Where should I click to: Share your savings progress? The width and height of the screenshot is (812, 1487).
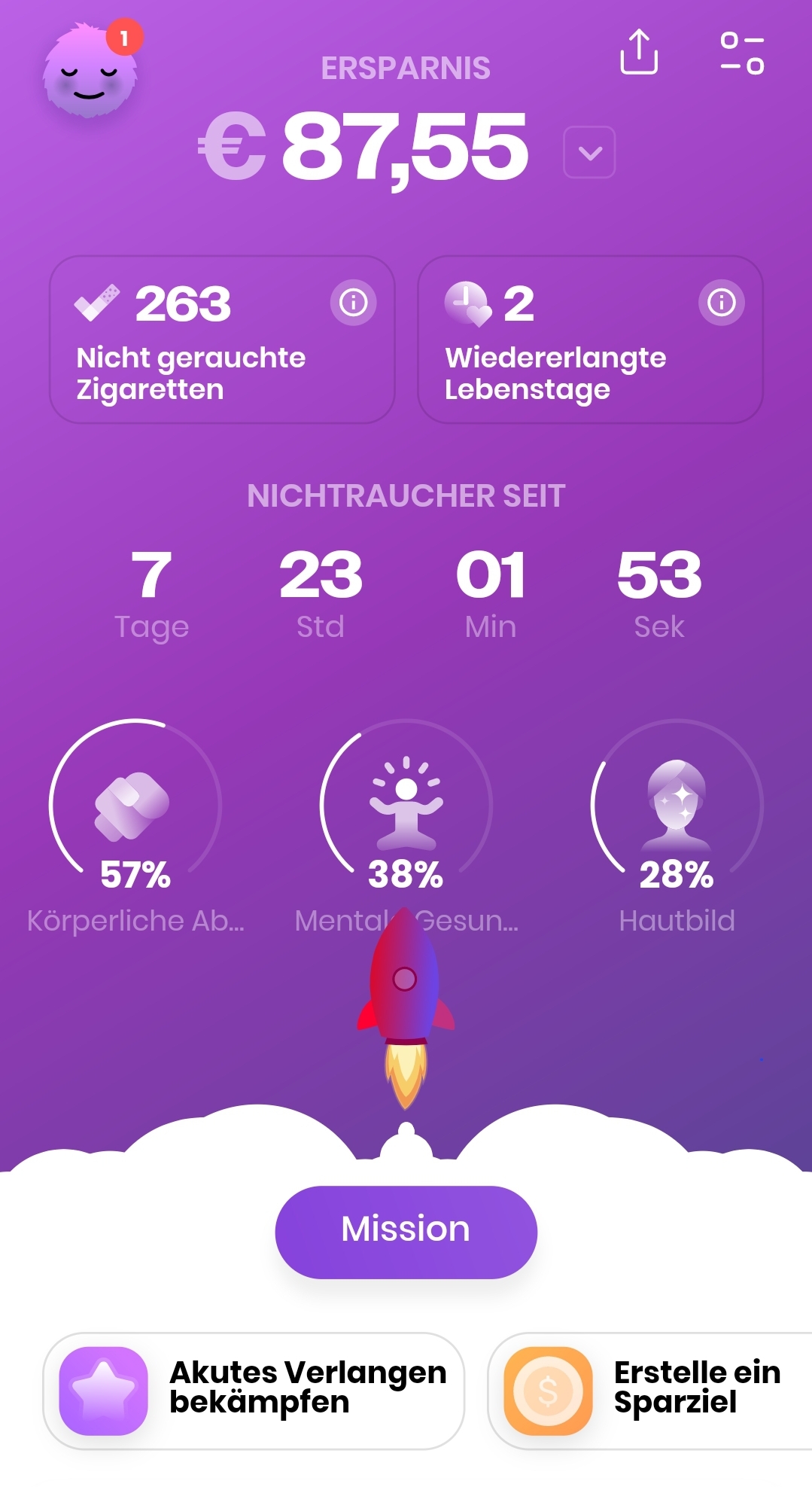click(639, 52)
